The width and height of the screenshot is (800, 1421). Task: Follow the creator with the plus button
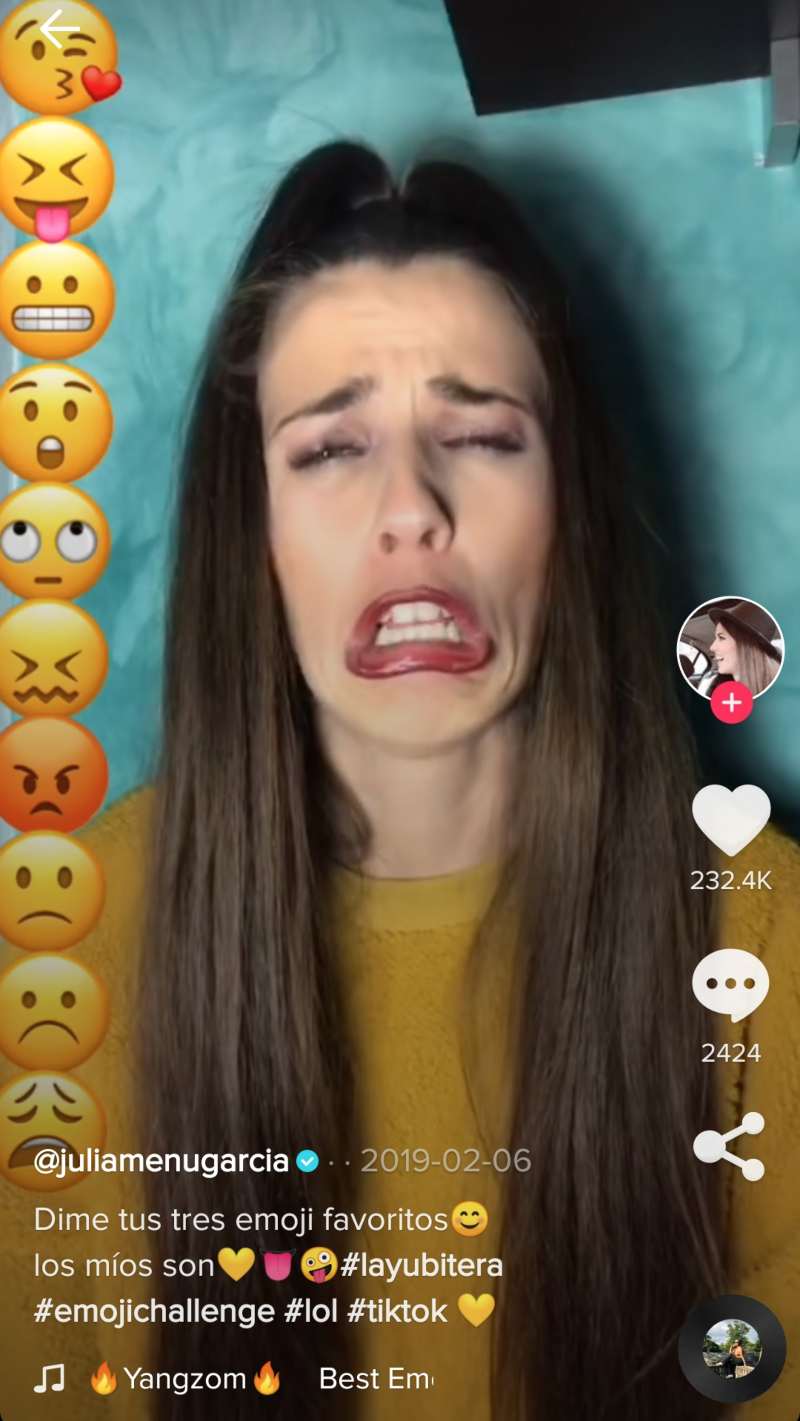pyautogui.click(x=731, y=704)
